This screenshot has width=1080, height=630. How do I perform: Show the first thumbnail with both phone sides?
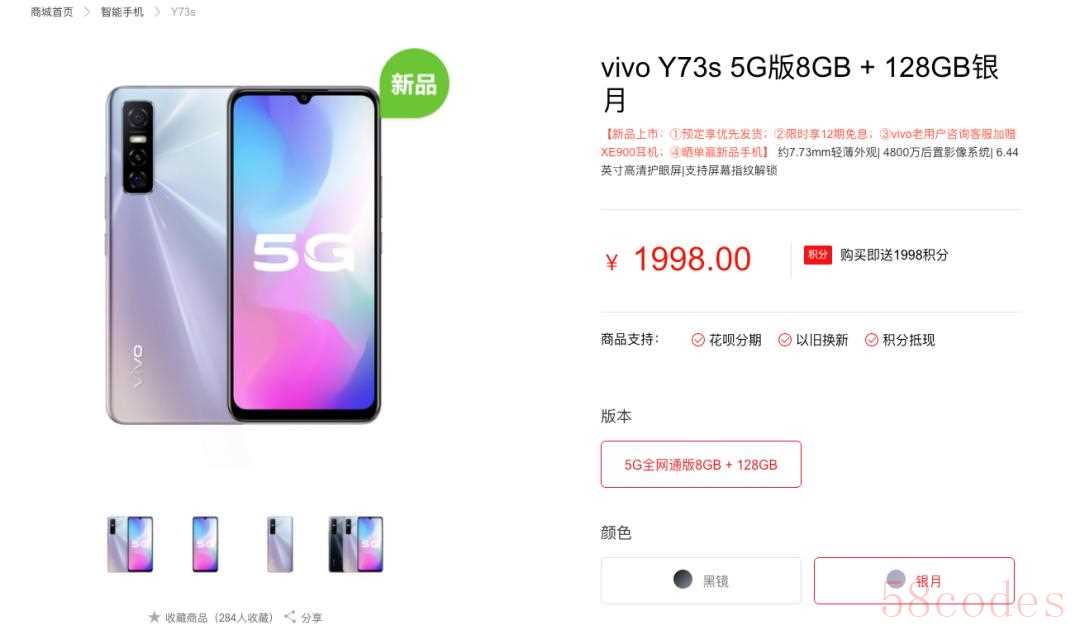pyautogui.click(x=130, y=544)
